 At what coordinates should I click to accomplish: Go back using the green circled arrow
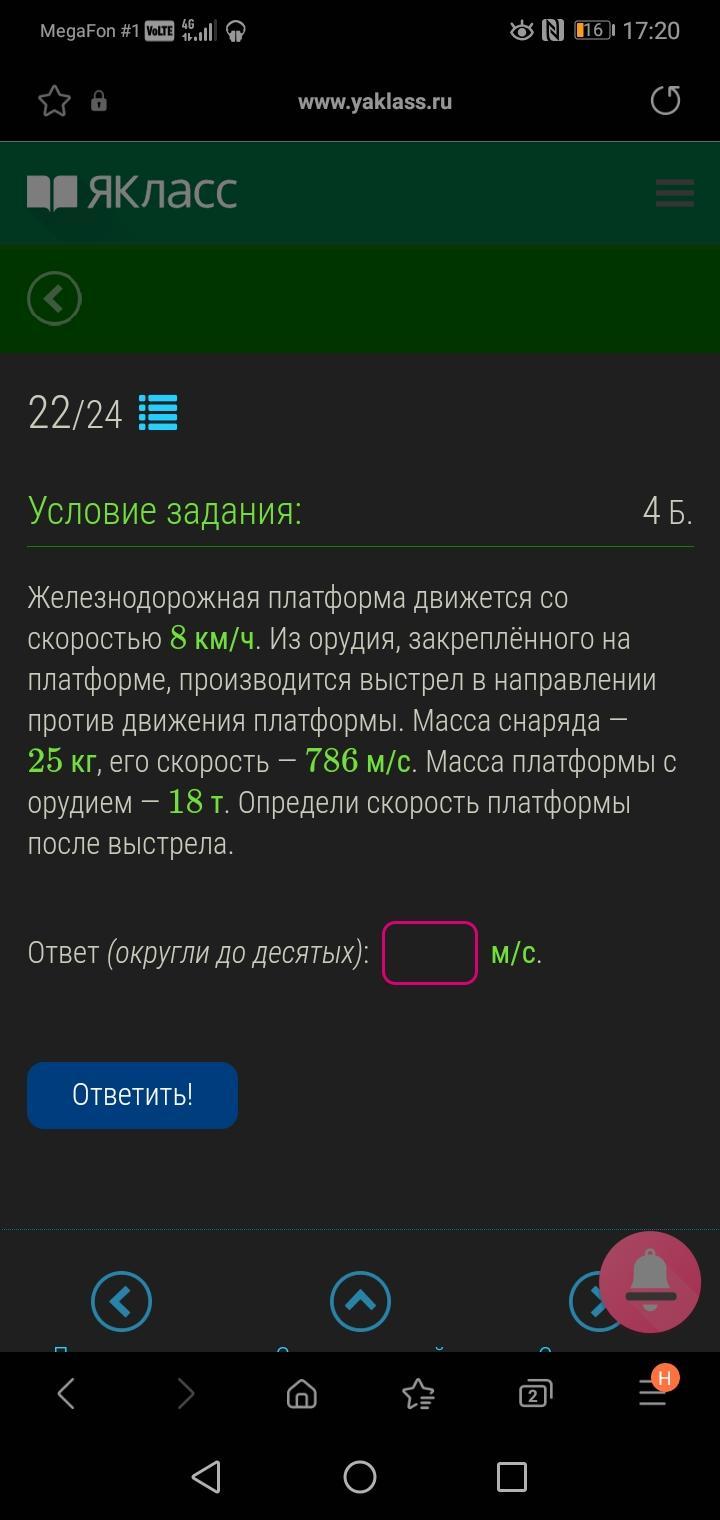54,298
